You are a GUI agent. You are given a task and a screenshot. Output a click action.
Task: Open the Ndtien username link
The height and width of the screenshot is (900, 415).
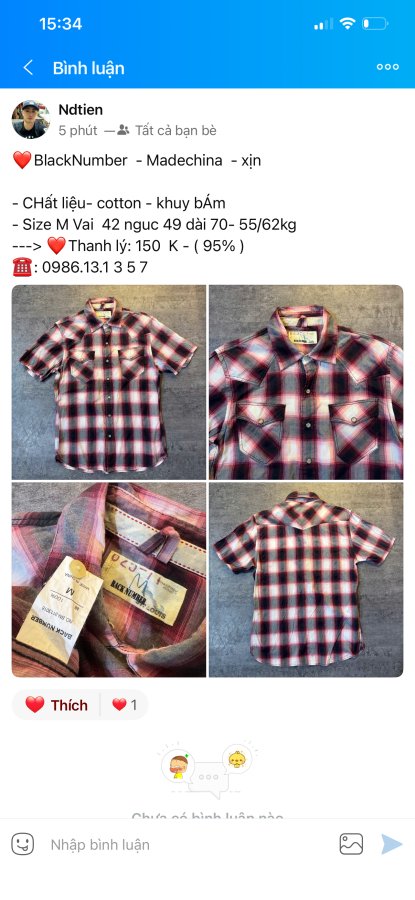(81, 109)
